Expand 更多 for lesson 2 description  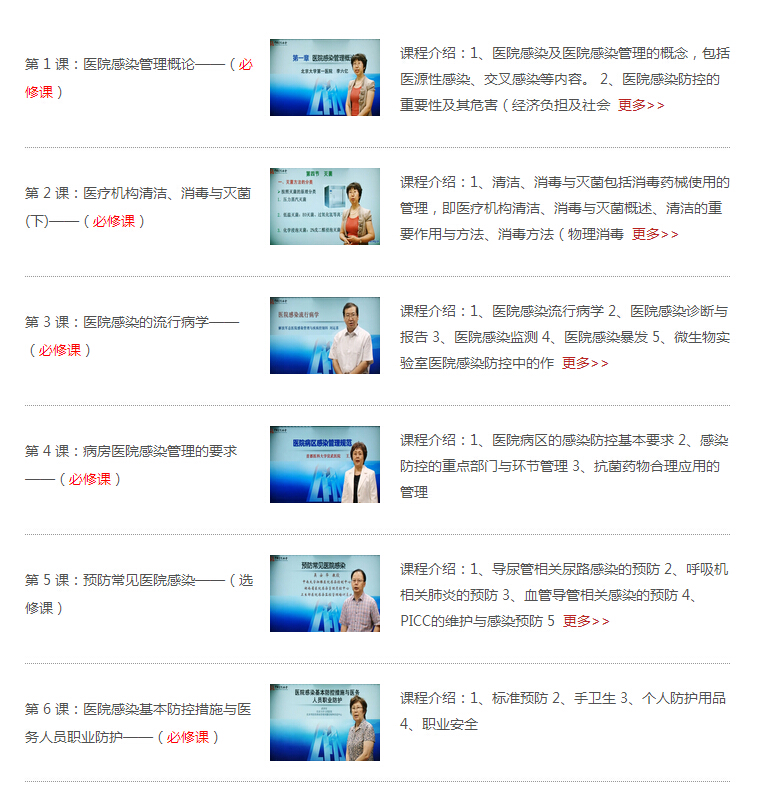pos(655,234)
